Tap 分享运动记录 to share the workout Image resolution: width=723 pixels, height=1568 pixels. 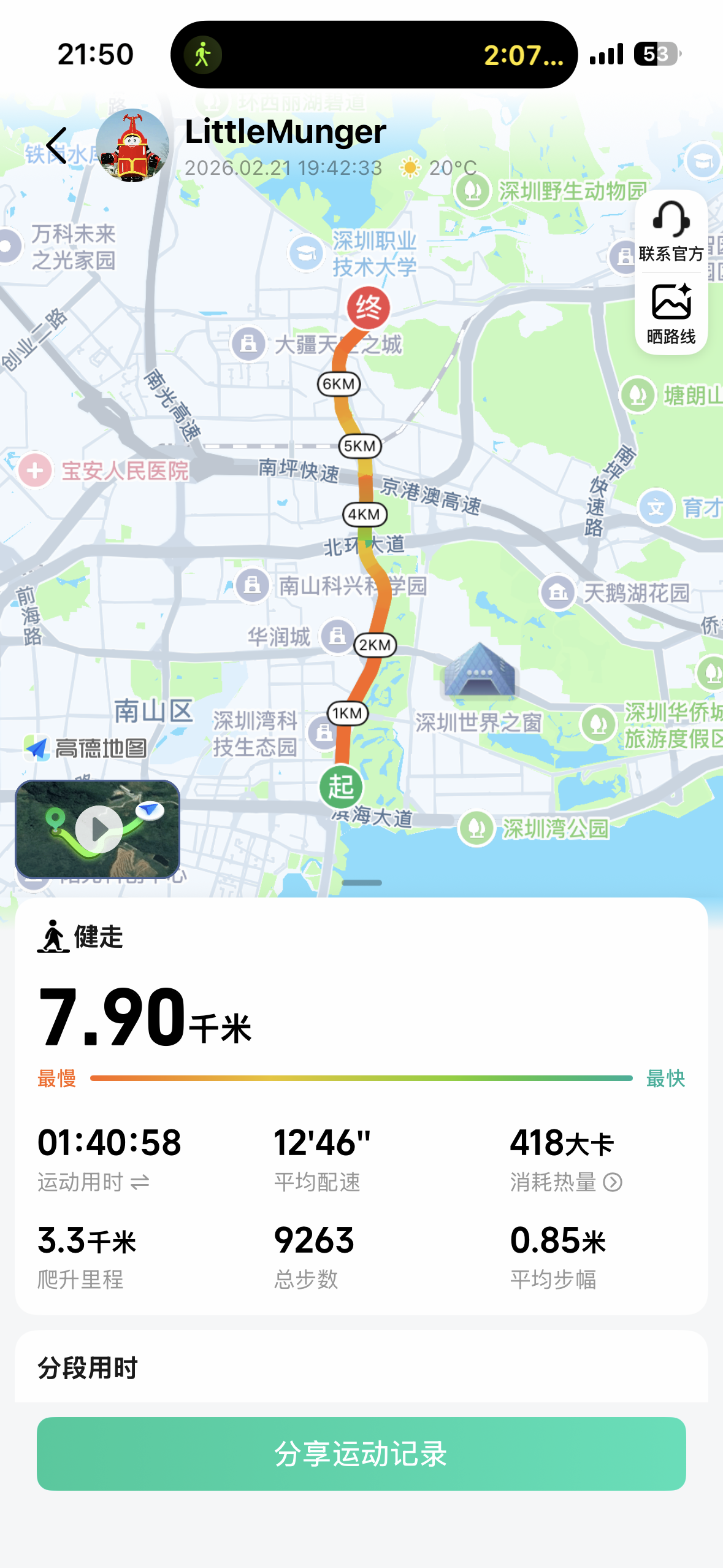[x=361, y=1453]
